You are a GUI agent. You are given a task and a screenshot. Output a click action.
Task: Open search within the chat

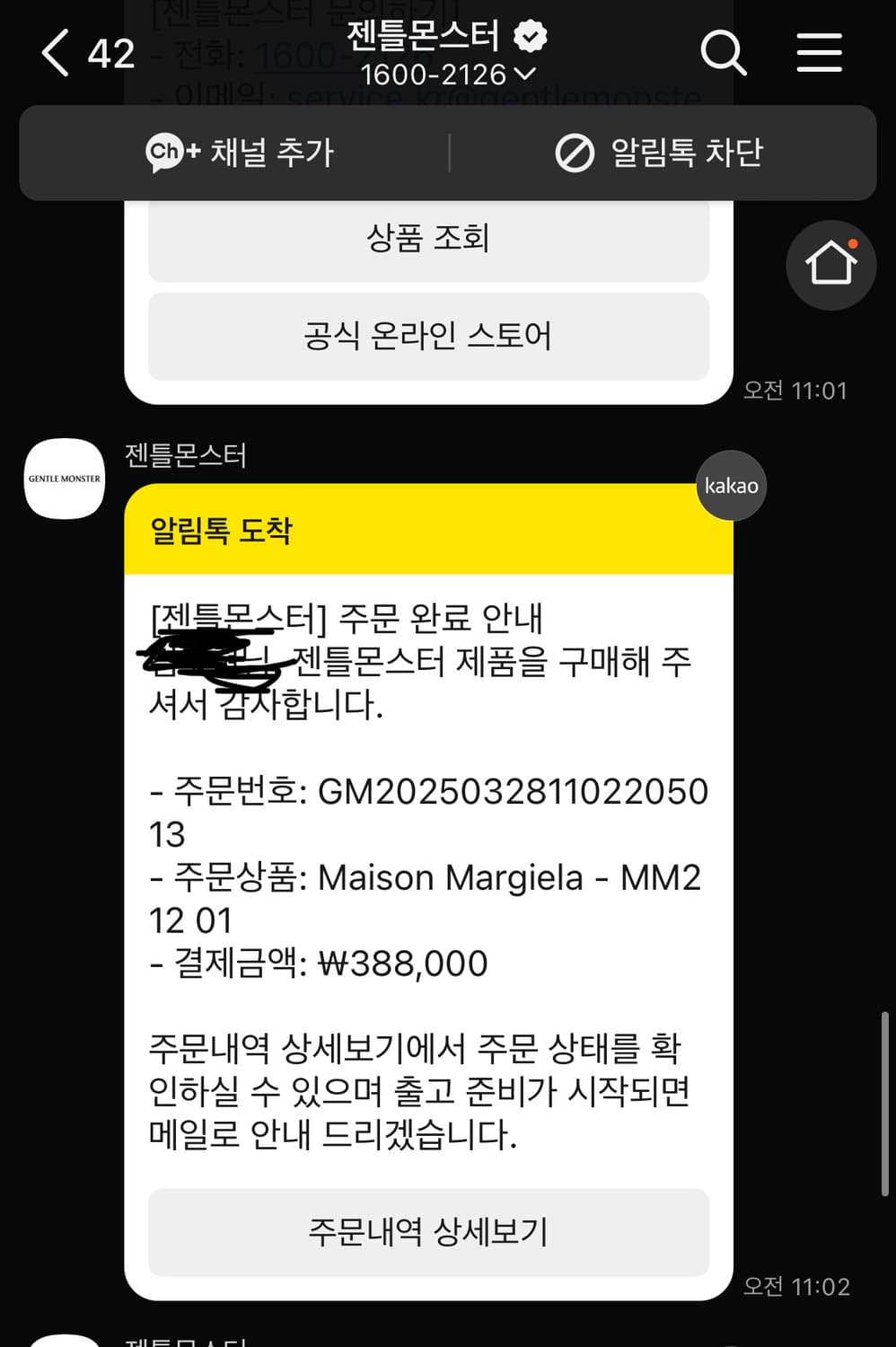724,54
